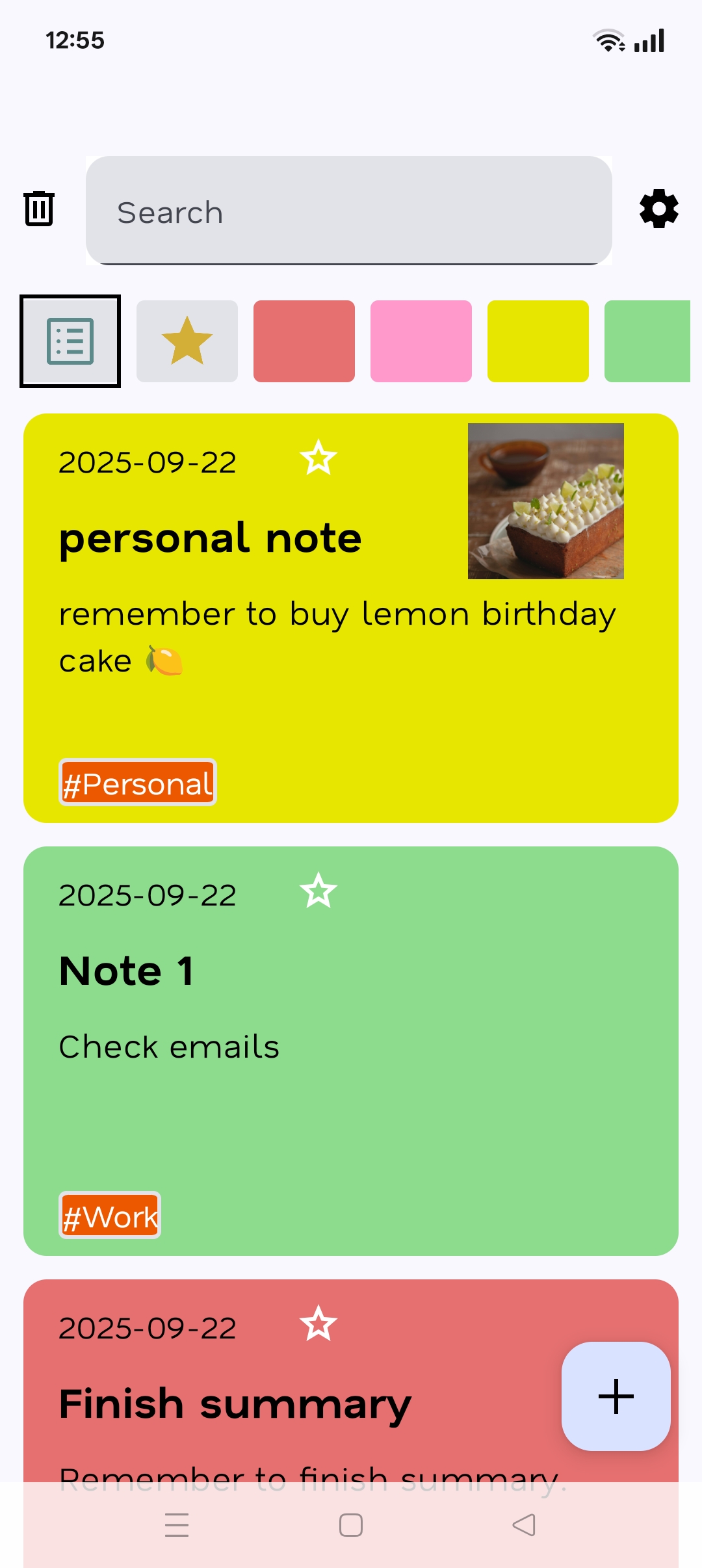This screenshot has height=1568, width=702.
Task: Star the 'personal note' note
Action: (x=318, y=458)
